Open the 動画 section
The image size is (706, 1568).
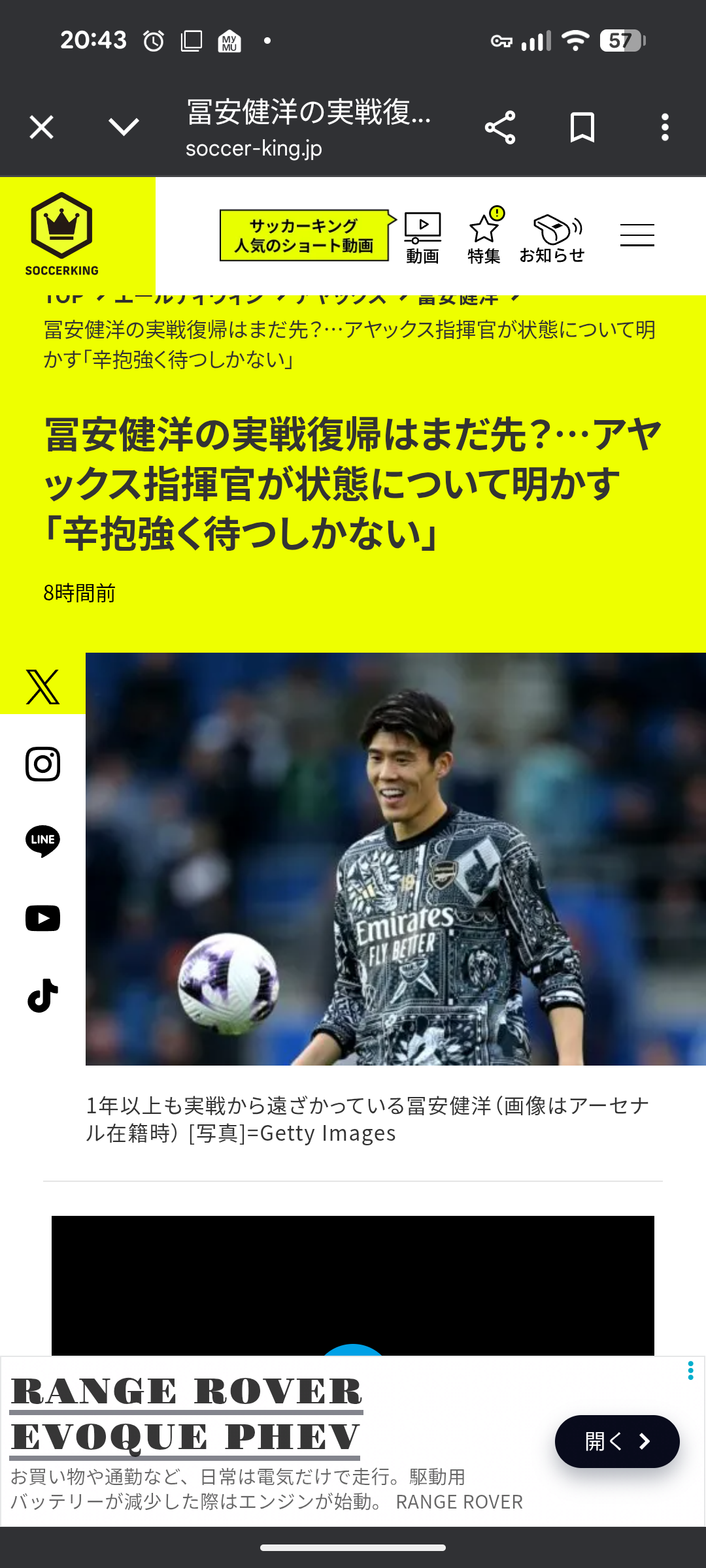422,237
